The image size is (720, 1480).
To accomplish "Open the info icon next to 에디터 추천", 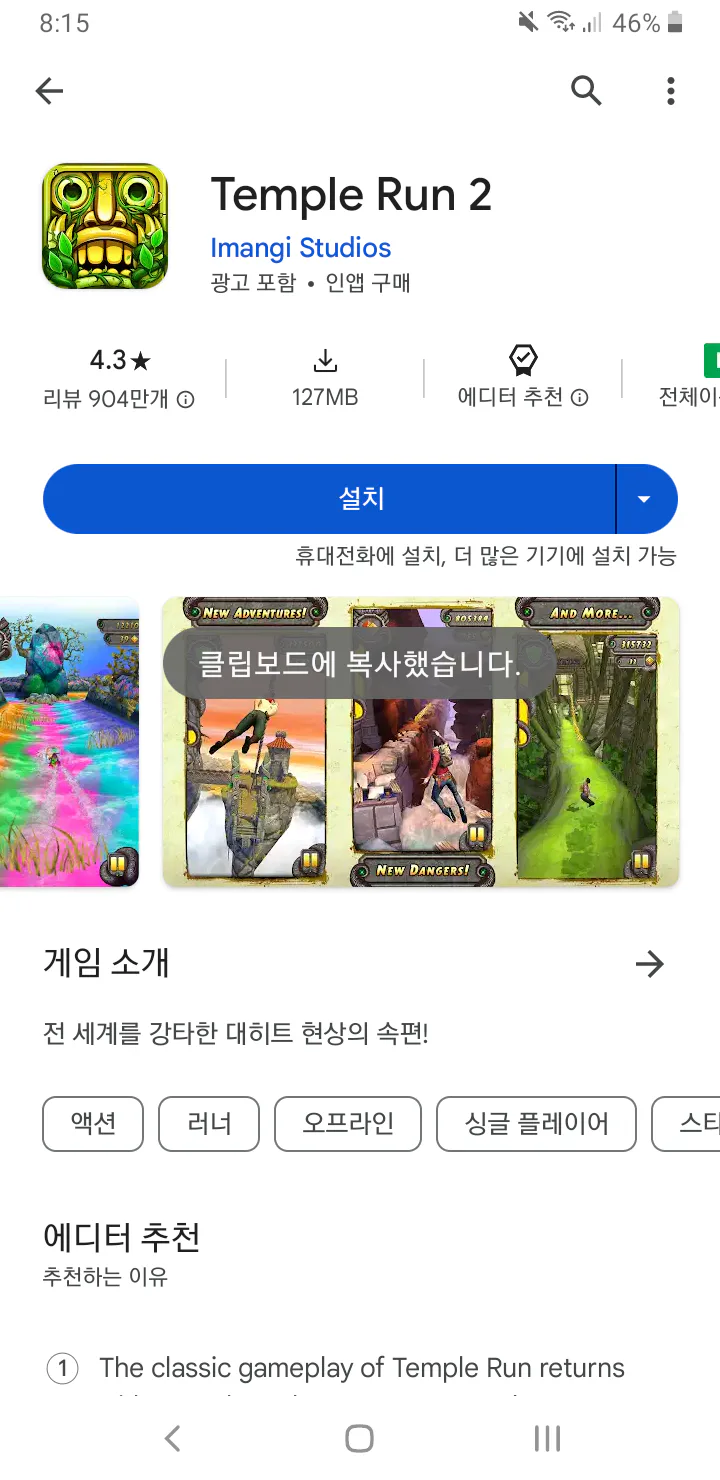I will pos(580,398).
